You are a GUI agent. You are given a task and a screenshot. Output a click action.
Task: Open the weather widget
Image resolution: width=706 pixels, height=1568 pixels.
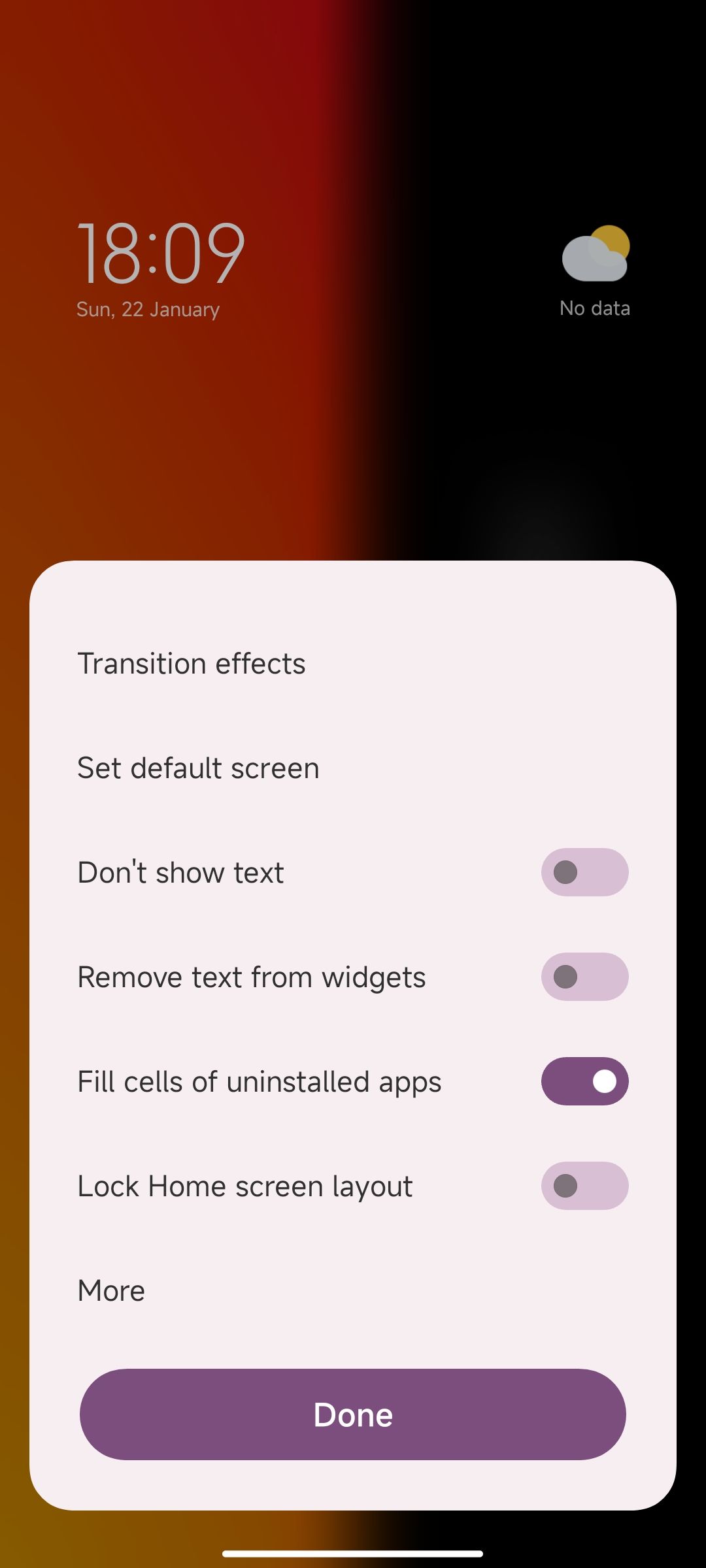[595, 269]
